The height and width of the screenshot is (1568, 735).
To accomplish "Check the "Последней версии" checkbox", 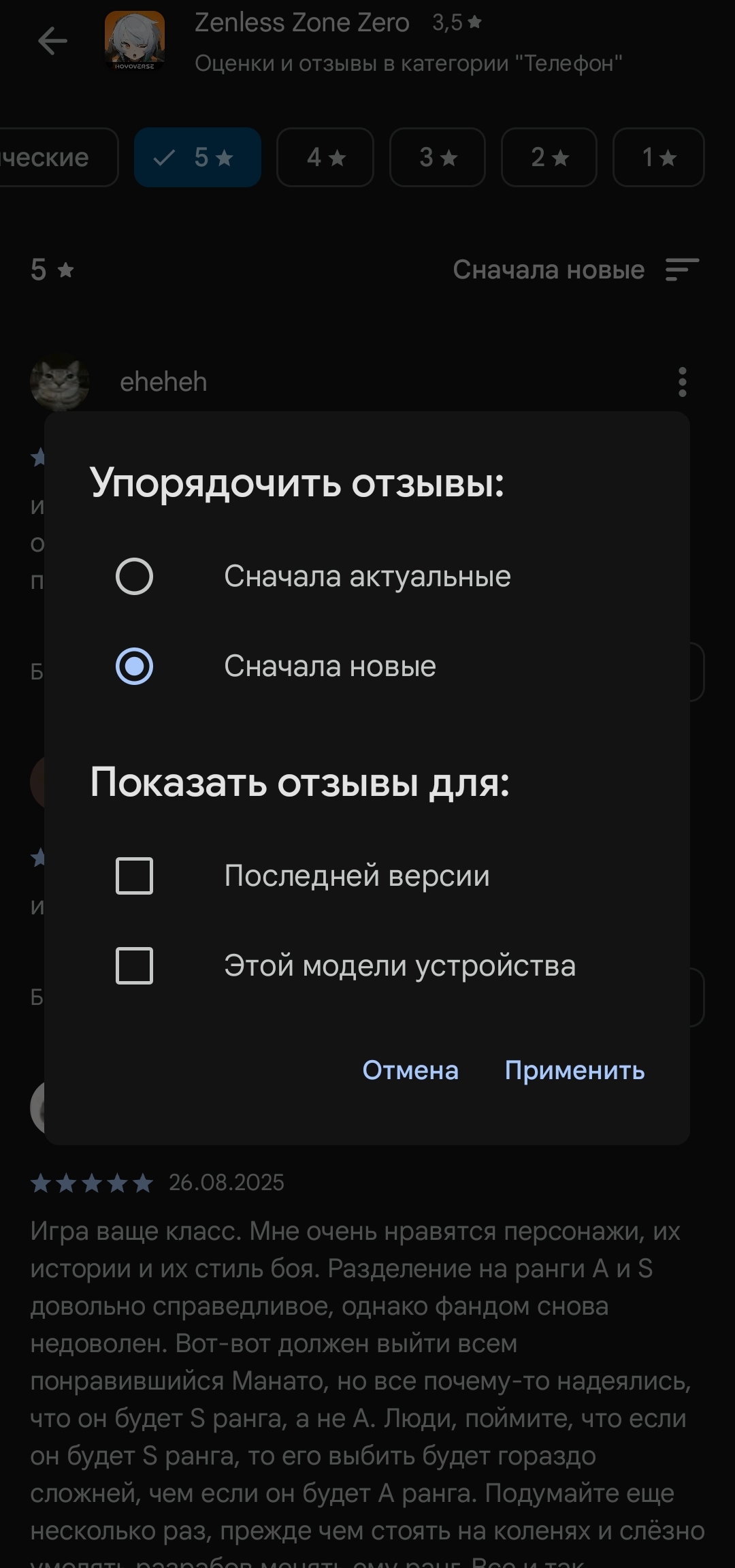I will pos(134,876).
